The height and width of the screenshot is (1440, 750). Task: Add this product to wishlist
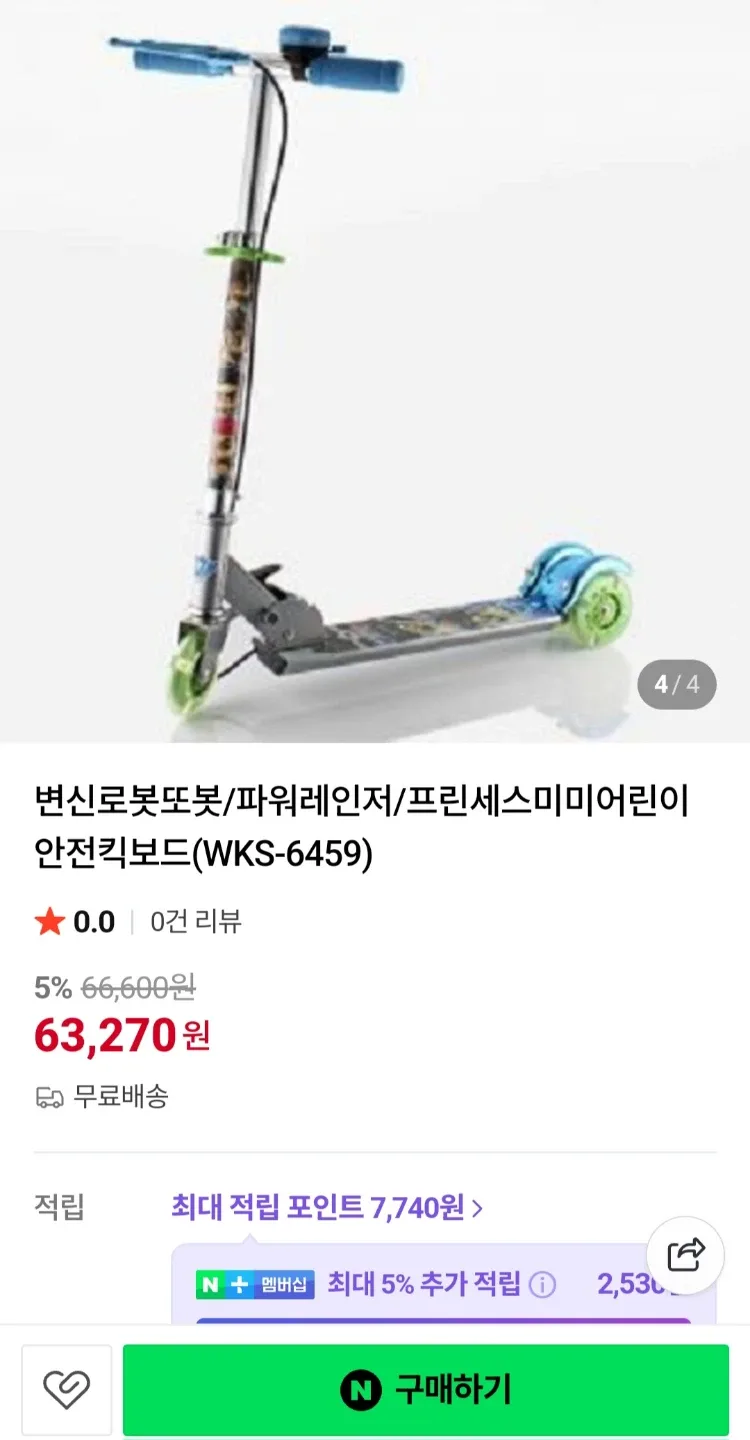coord(67,1389)
